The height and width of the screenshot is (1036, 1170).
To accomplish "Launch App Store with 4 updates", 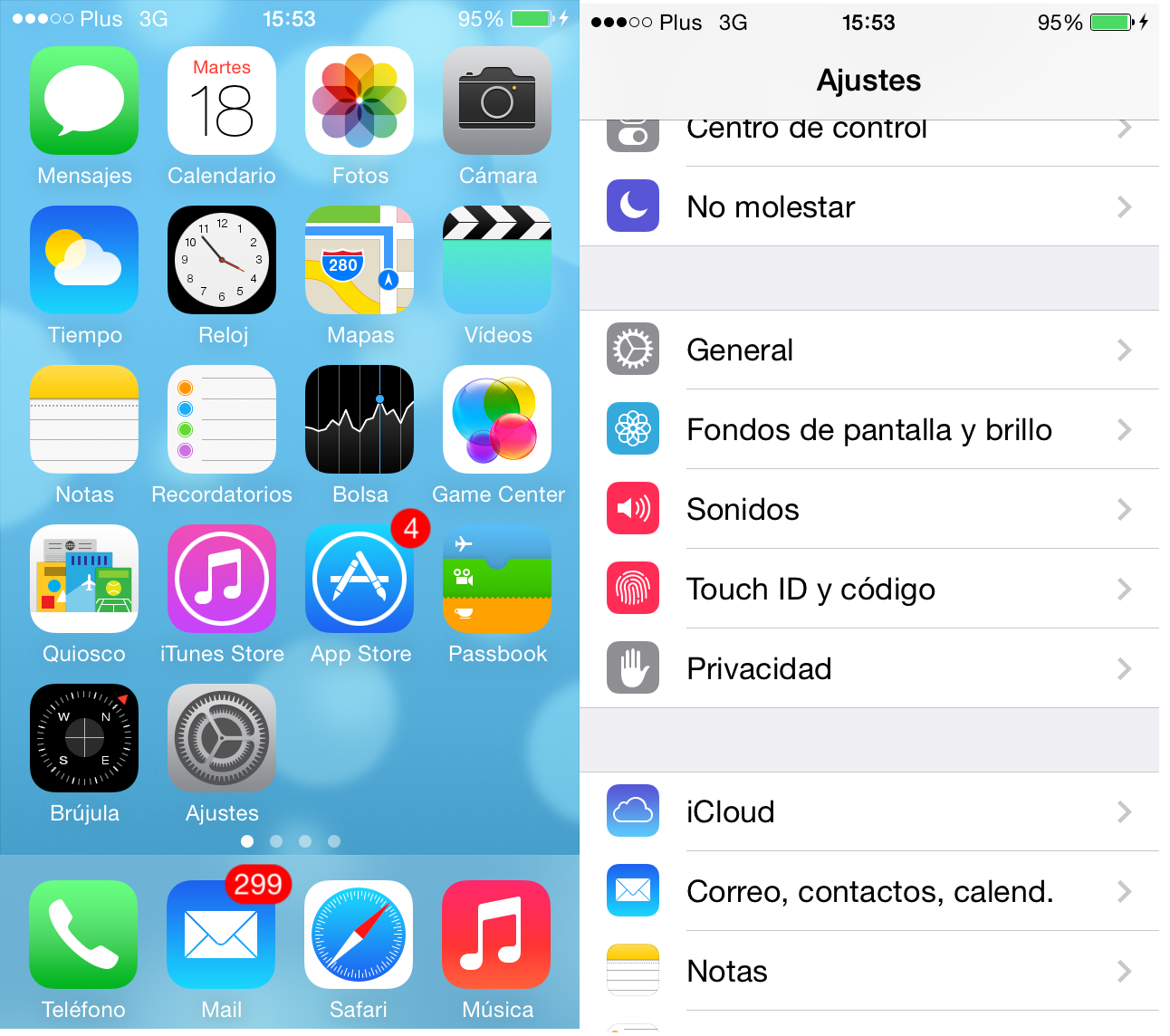I will 360,579.
